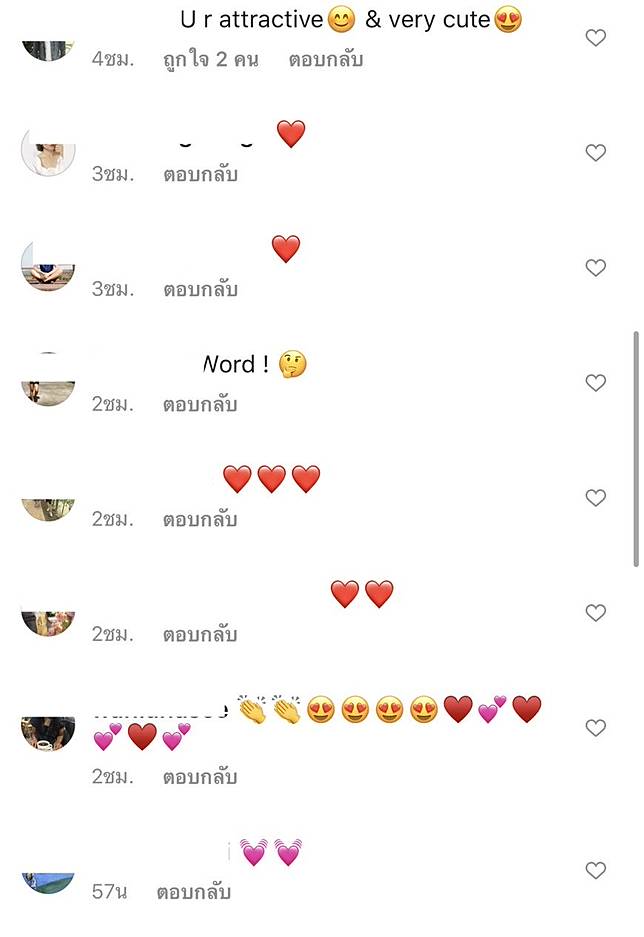The width and height of the screenshot is (644, 937).
Task: Reply to the clapping hands emoji comment
Action: click(x=200, y=777)
